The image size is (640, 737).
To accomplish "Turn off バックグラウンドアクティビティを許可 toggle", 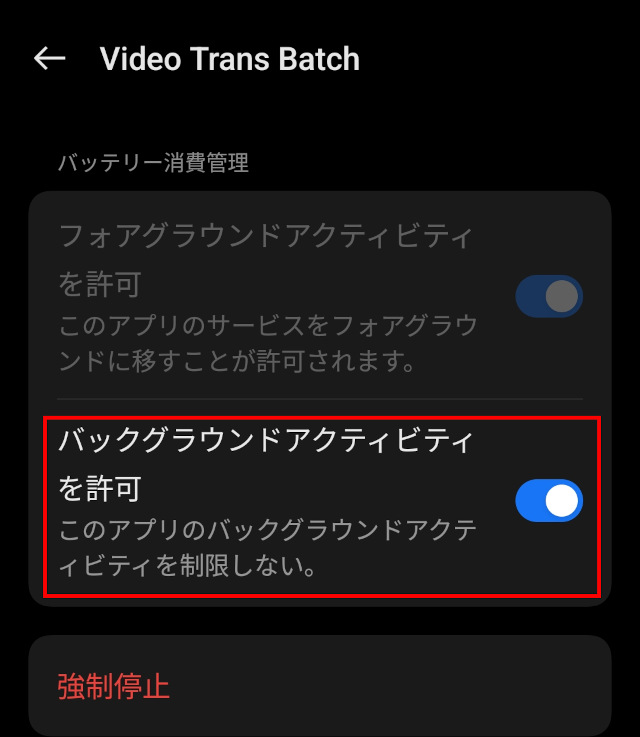I will tap(548, 500).
